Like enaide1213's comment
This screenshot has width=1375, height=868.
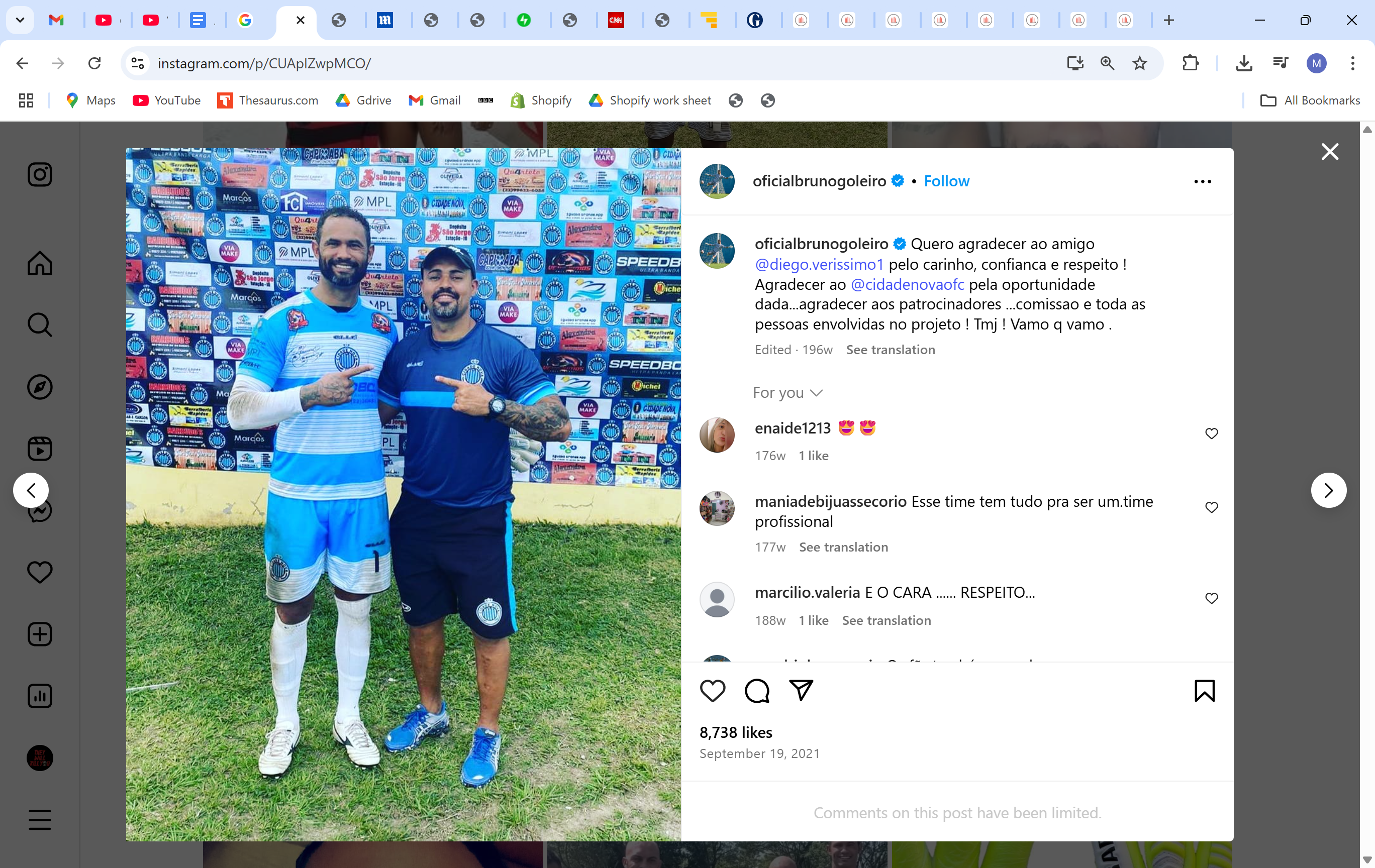point(1211,433)
